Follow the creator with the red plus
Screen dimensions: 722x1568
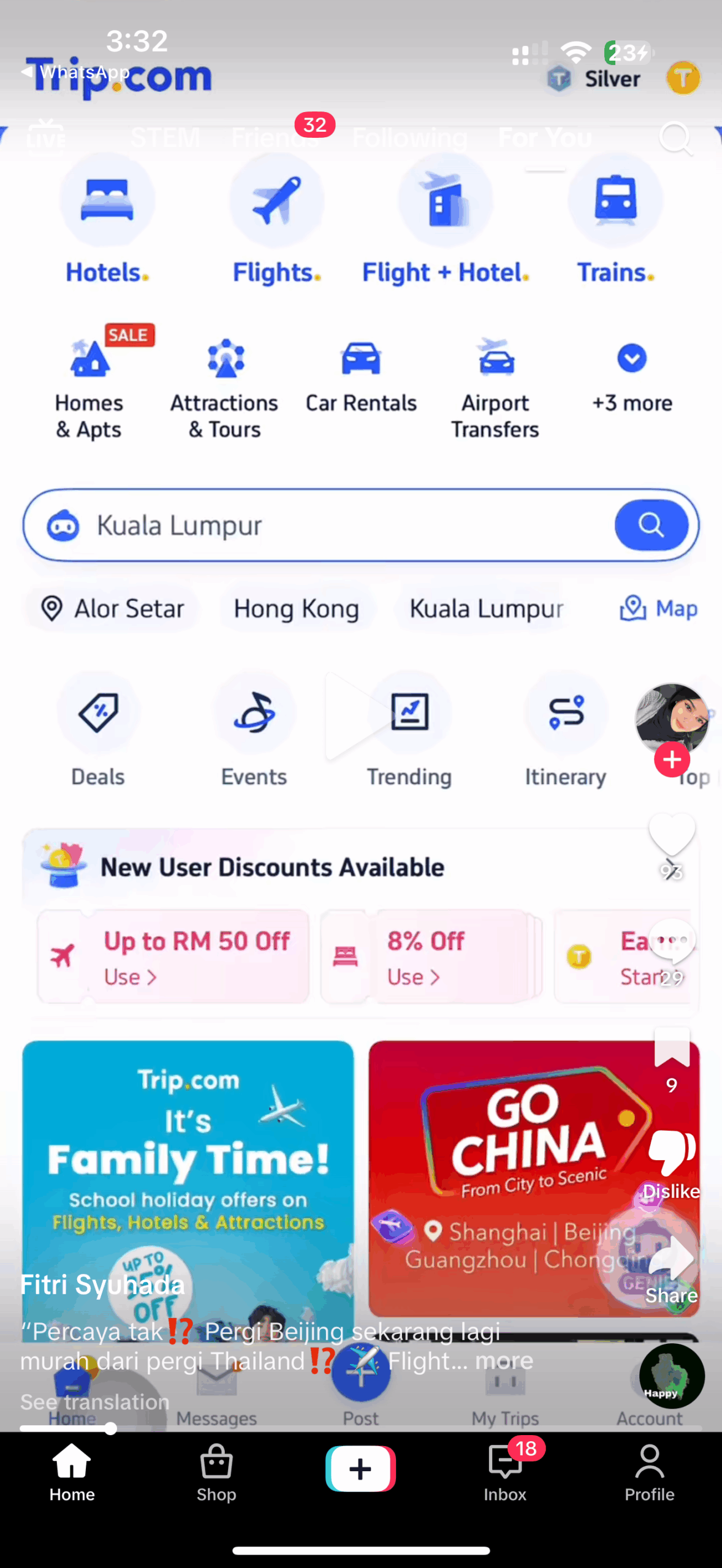[x=672, y=759]
